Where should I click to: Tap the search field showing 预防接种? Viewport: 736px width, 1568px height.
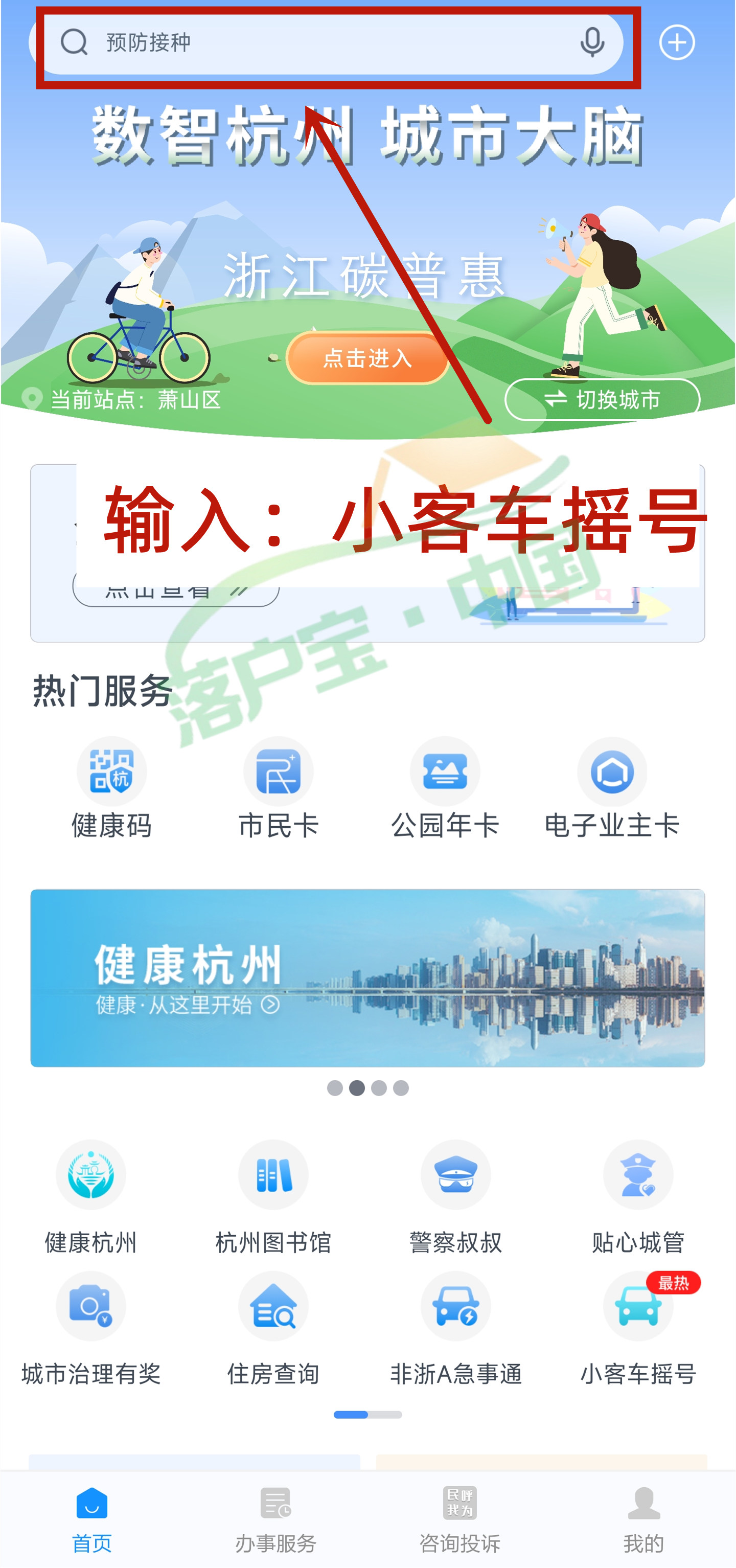click(243, 42)
